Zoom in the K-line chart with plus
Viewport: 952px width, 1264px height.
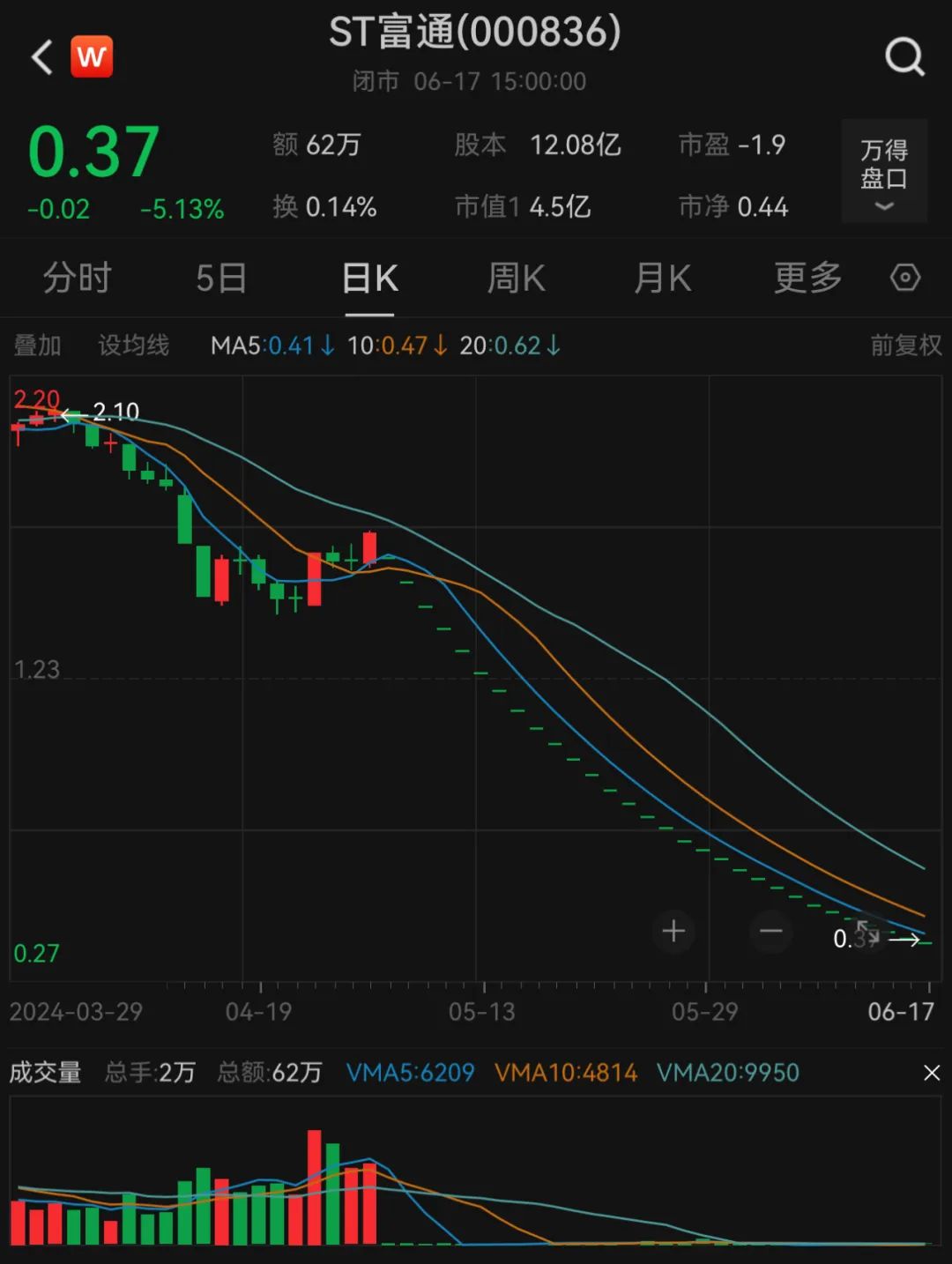[673, 931]
